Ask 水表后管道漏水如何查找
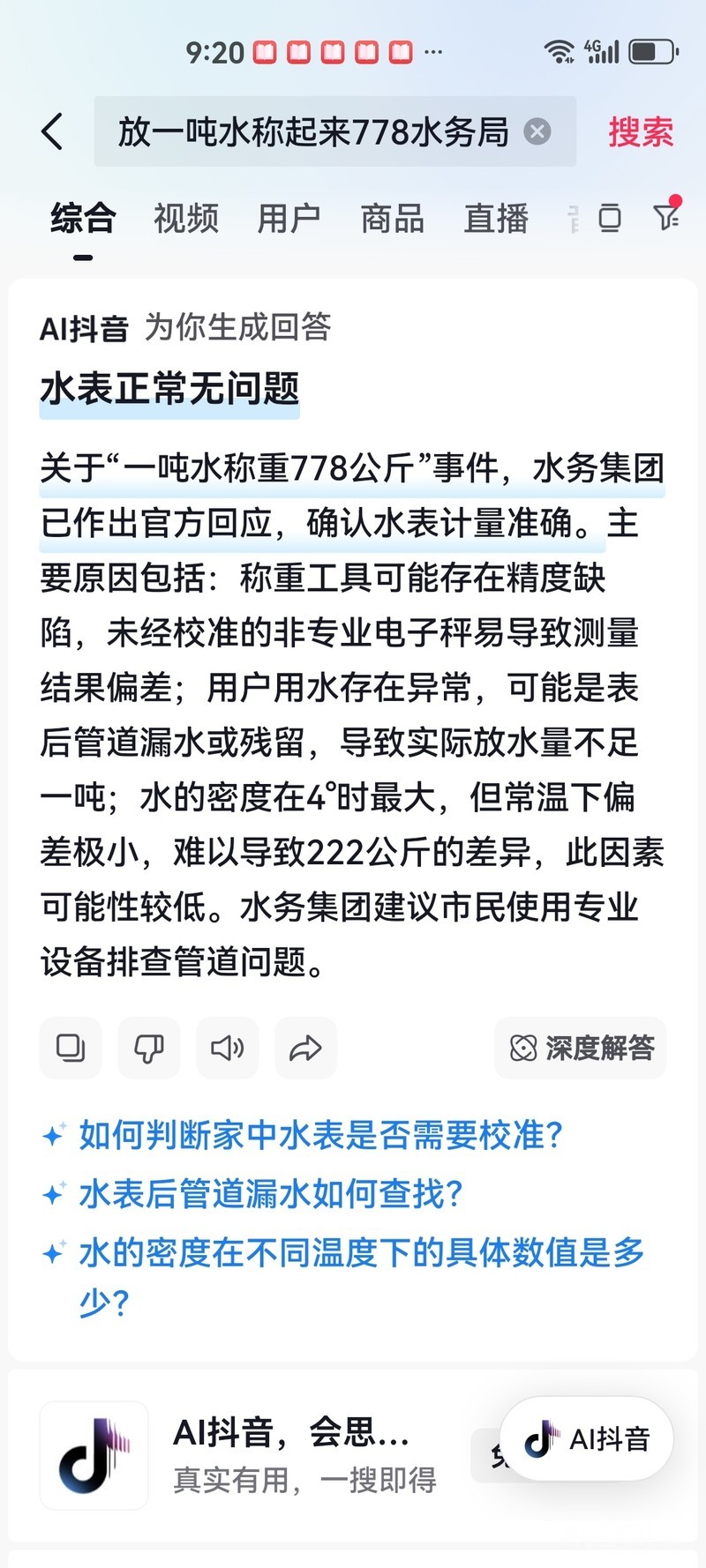The image size is (706, 1568). [270, 1194]
